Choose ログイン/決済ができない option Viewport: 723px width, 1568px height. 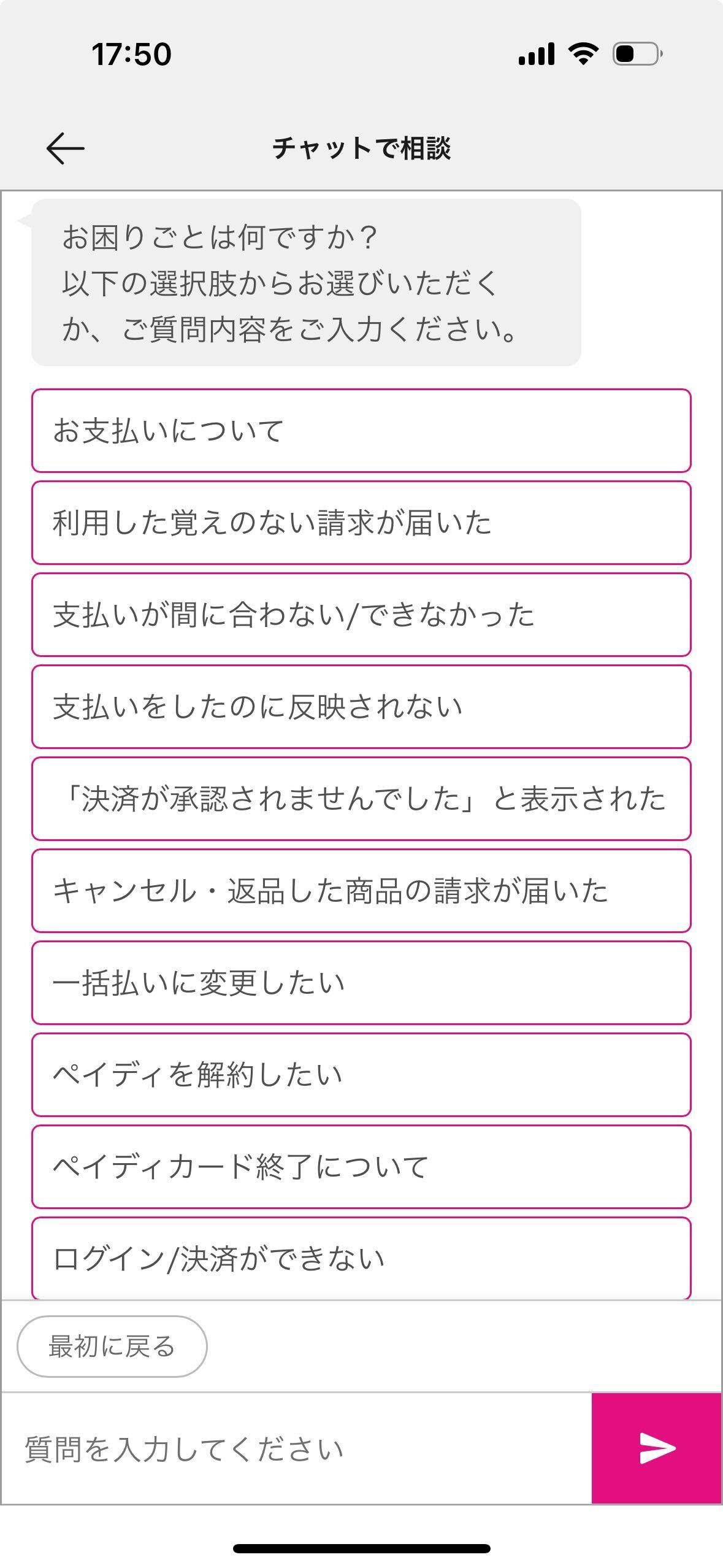click(361, 1258)
